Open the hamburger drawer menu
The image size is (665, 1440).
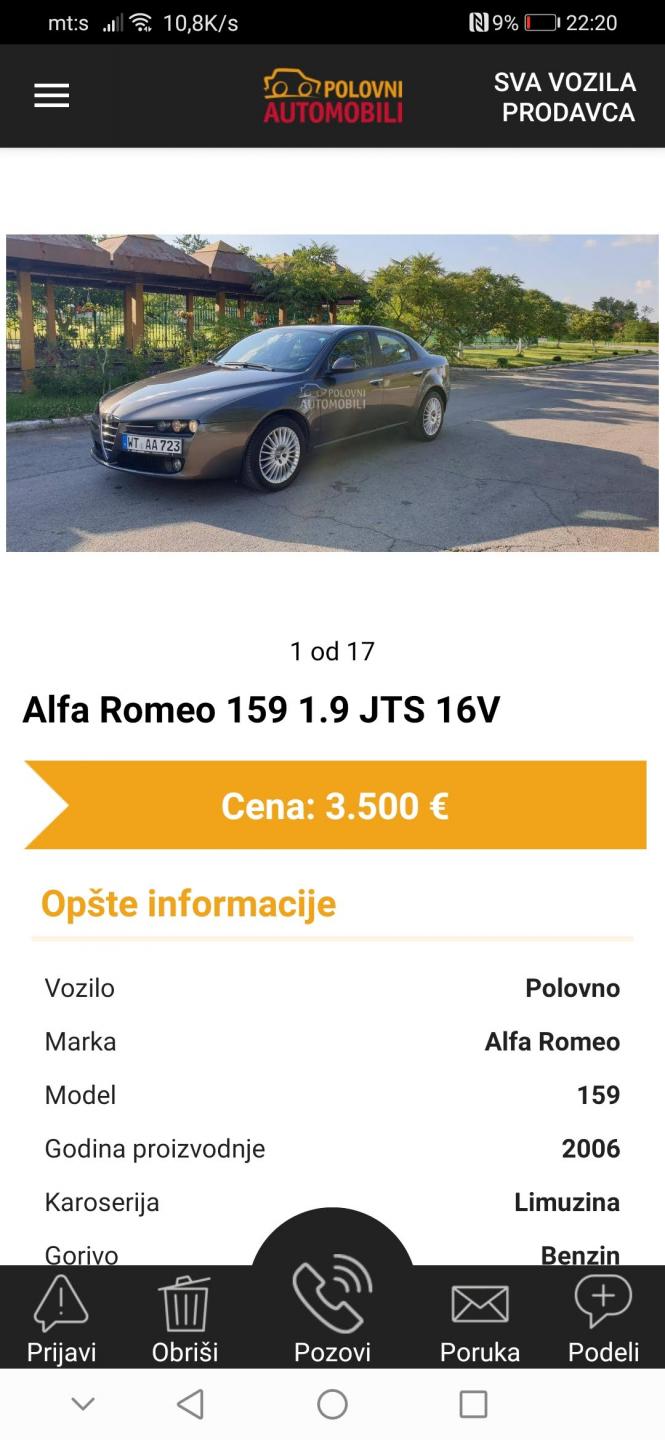pyautogui.click(x=52, y=96)
